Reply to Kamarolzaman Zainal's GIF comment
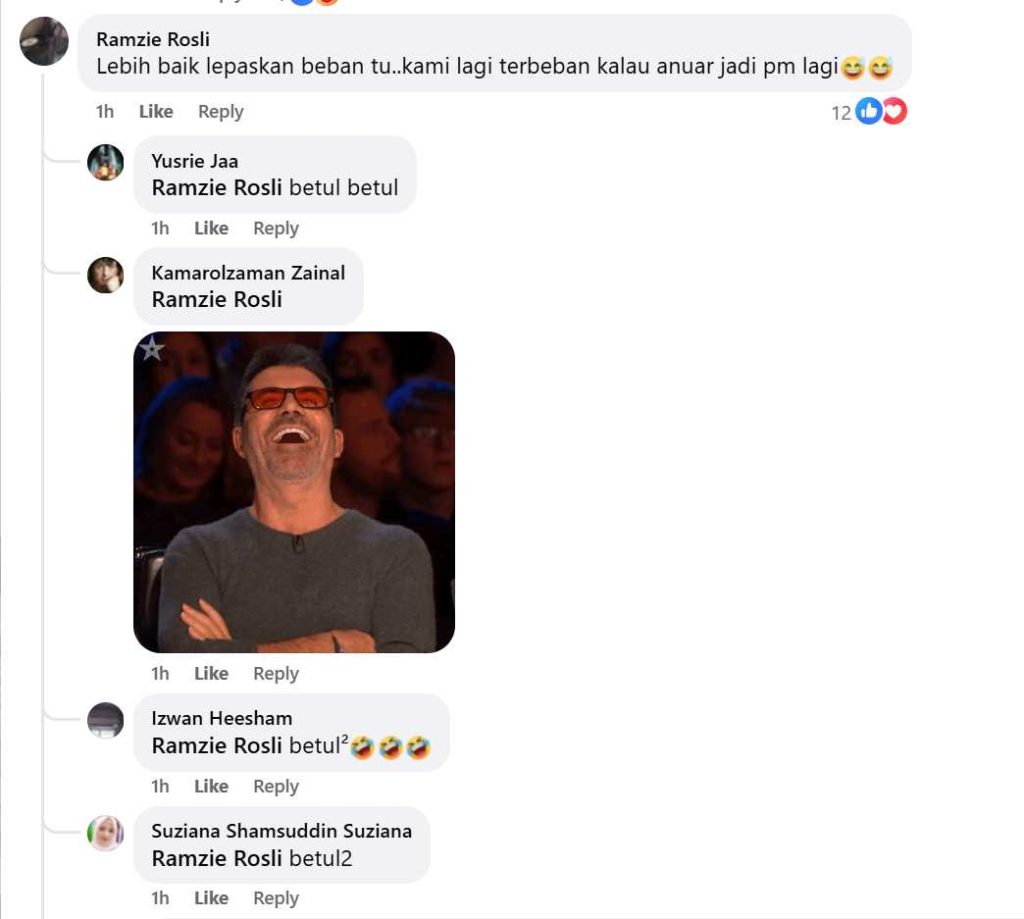Image resolution: width=1024 pixels, height=919 pixels. (x=275, y=674)
